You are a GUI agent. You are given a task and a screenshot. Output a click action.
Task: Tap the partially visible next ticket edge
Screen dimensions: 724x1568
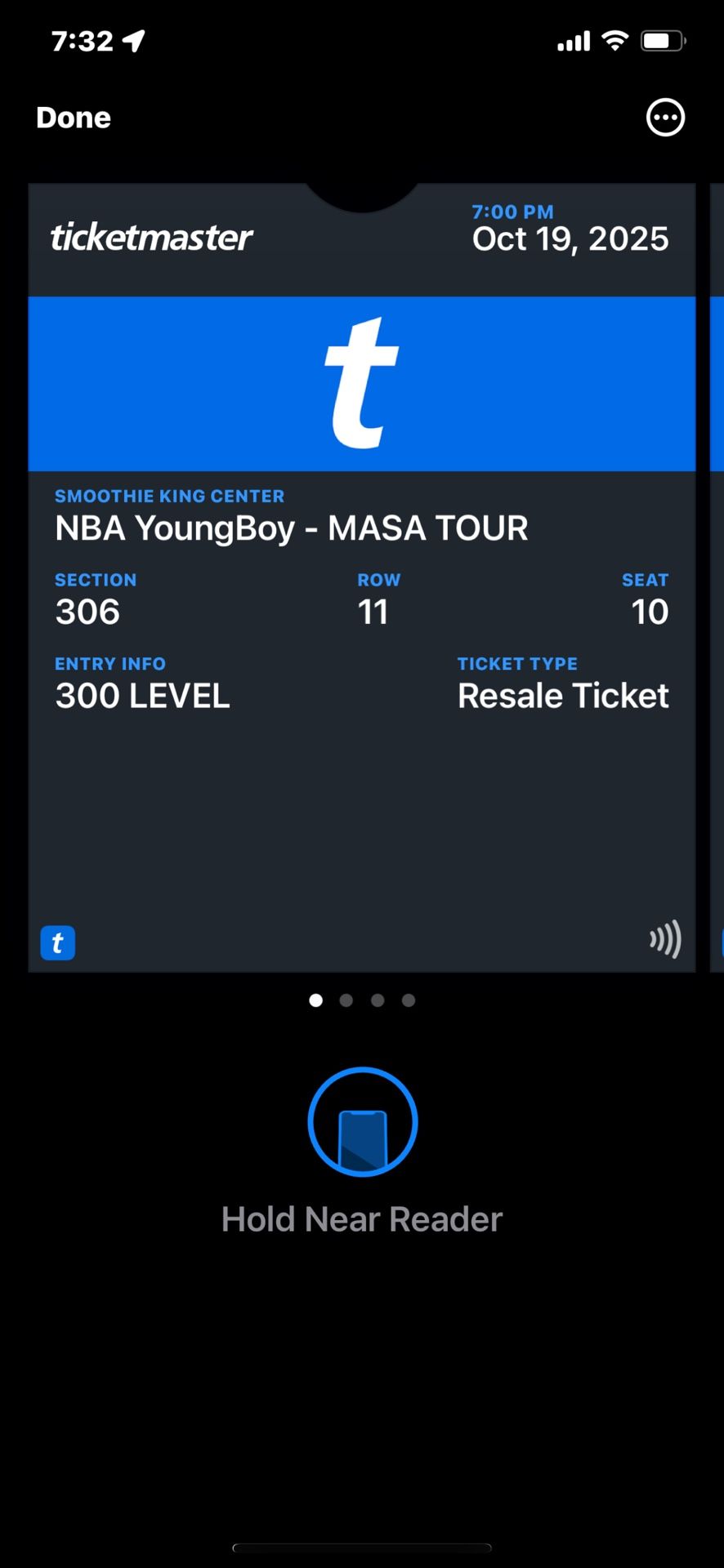[x=716, y=572]
